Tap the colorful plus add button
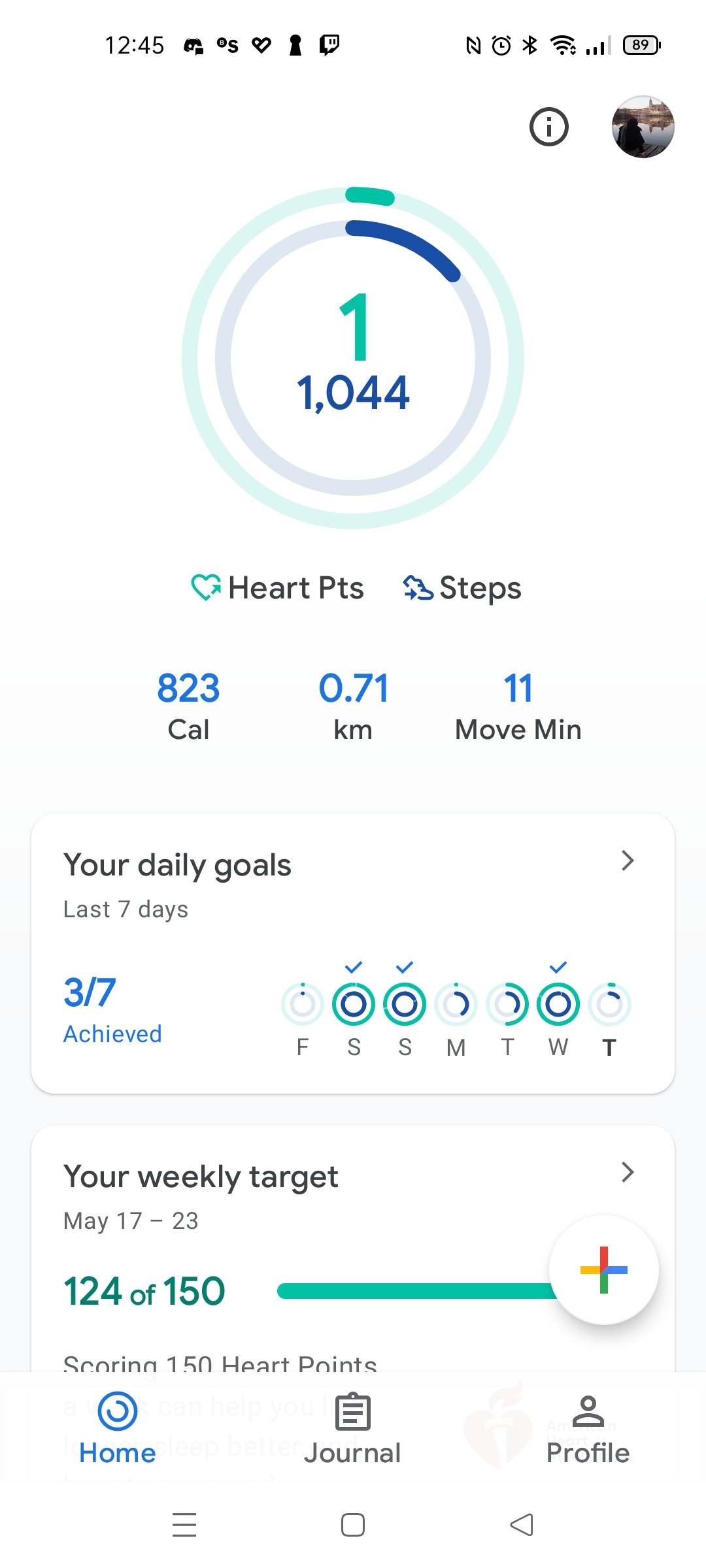The height and width of the screenshot is (1568, 706). [x=603, y=1269]
